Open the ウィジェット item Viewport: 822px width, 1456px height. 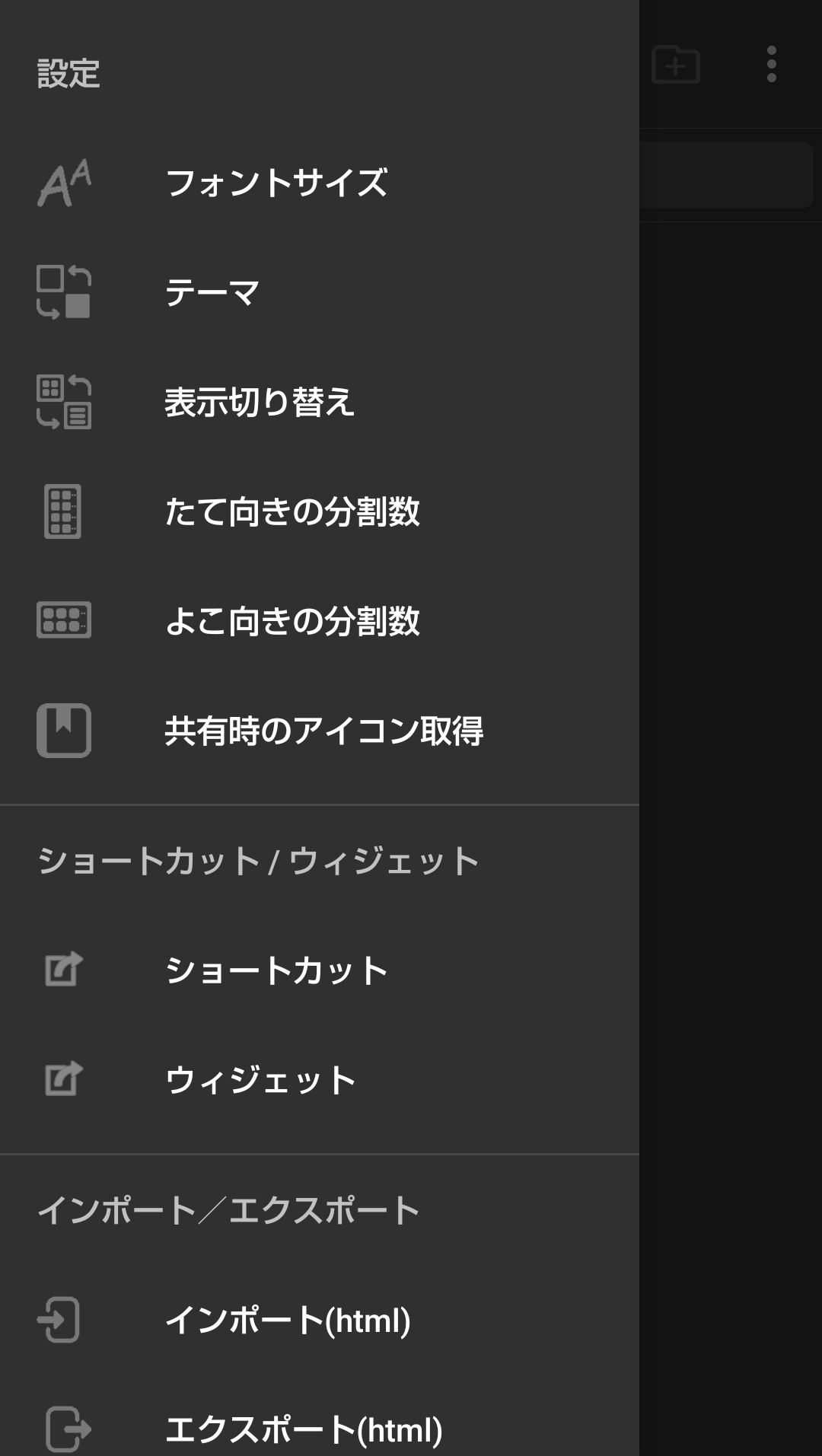pyautogui.click(x=320, y=1080)
